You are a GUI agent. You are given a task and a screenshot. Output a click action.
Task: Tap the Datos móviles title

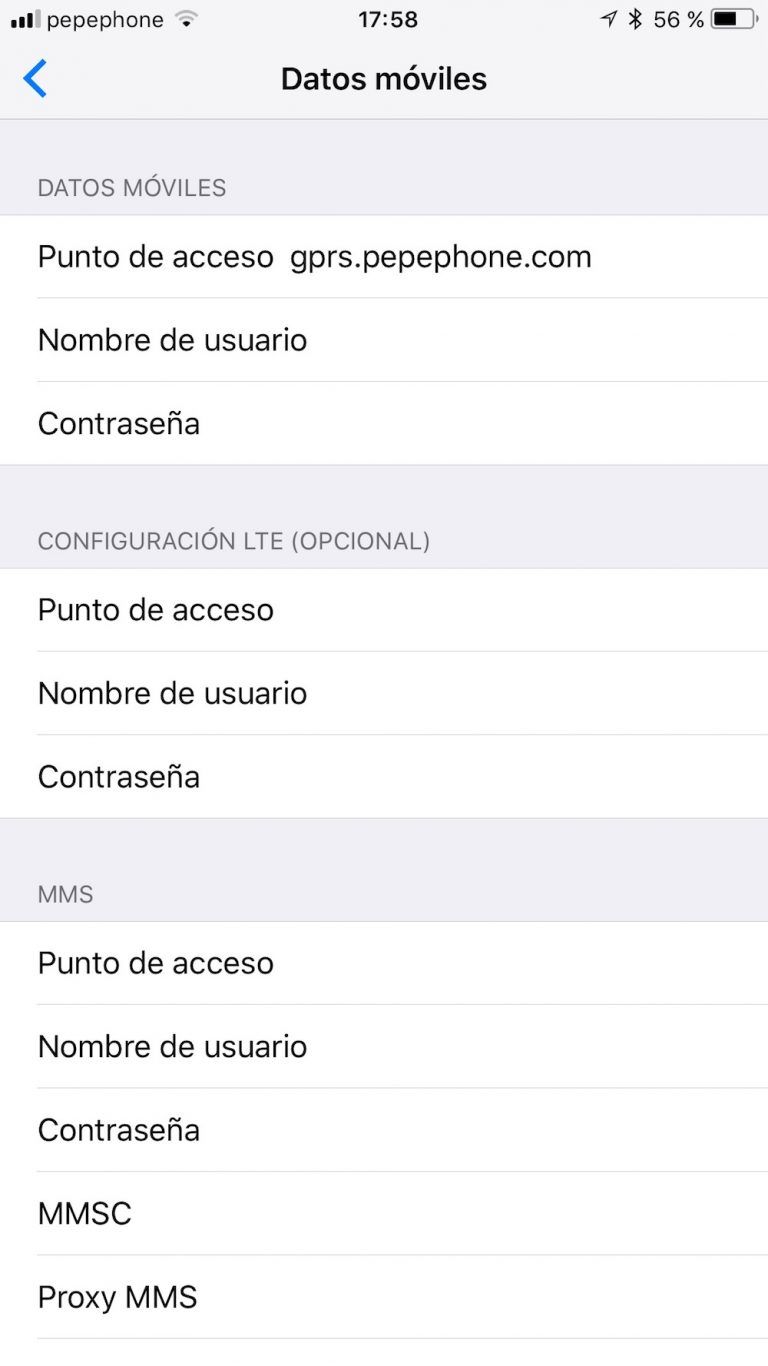[x=384, y=78]
